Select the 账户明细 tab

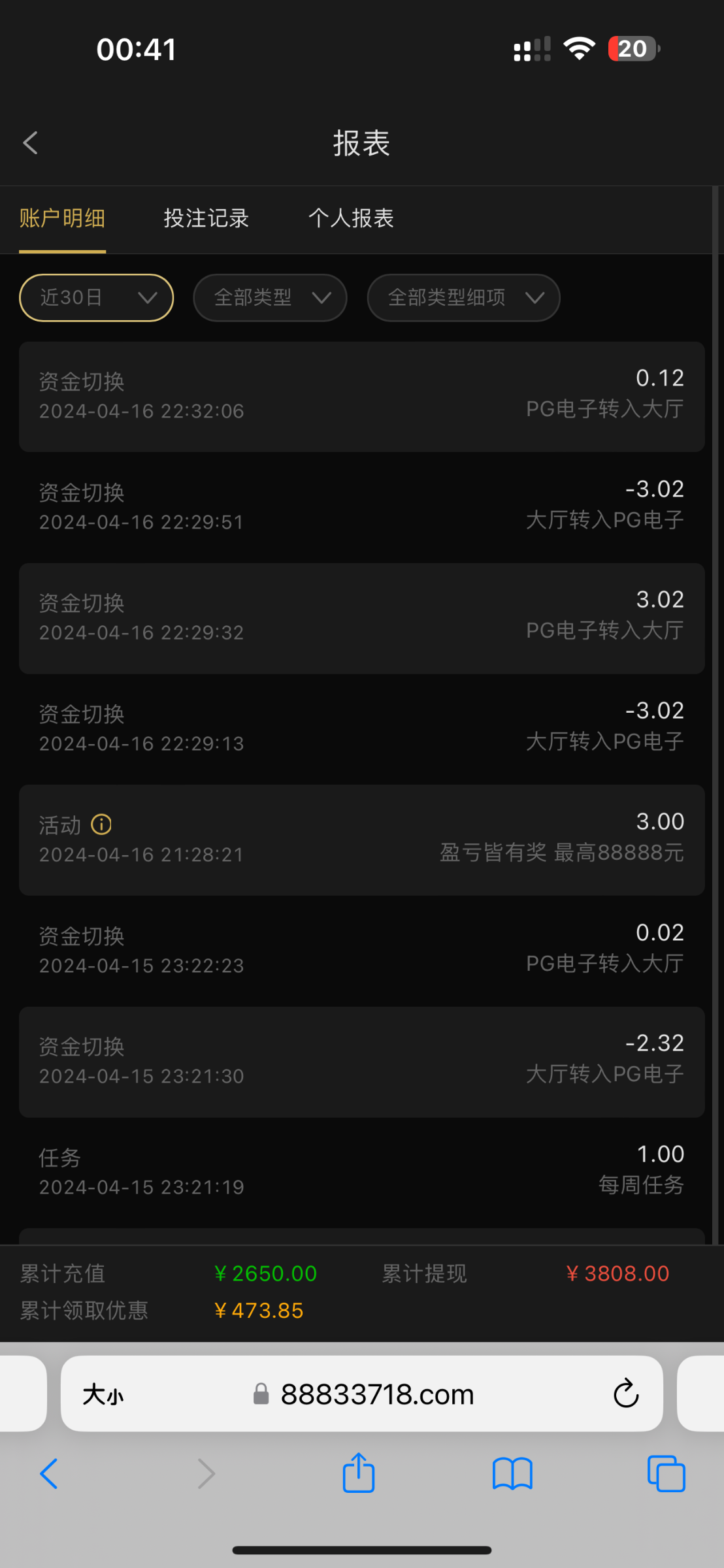point(62,218)
